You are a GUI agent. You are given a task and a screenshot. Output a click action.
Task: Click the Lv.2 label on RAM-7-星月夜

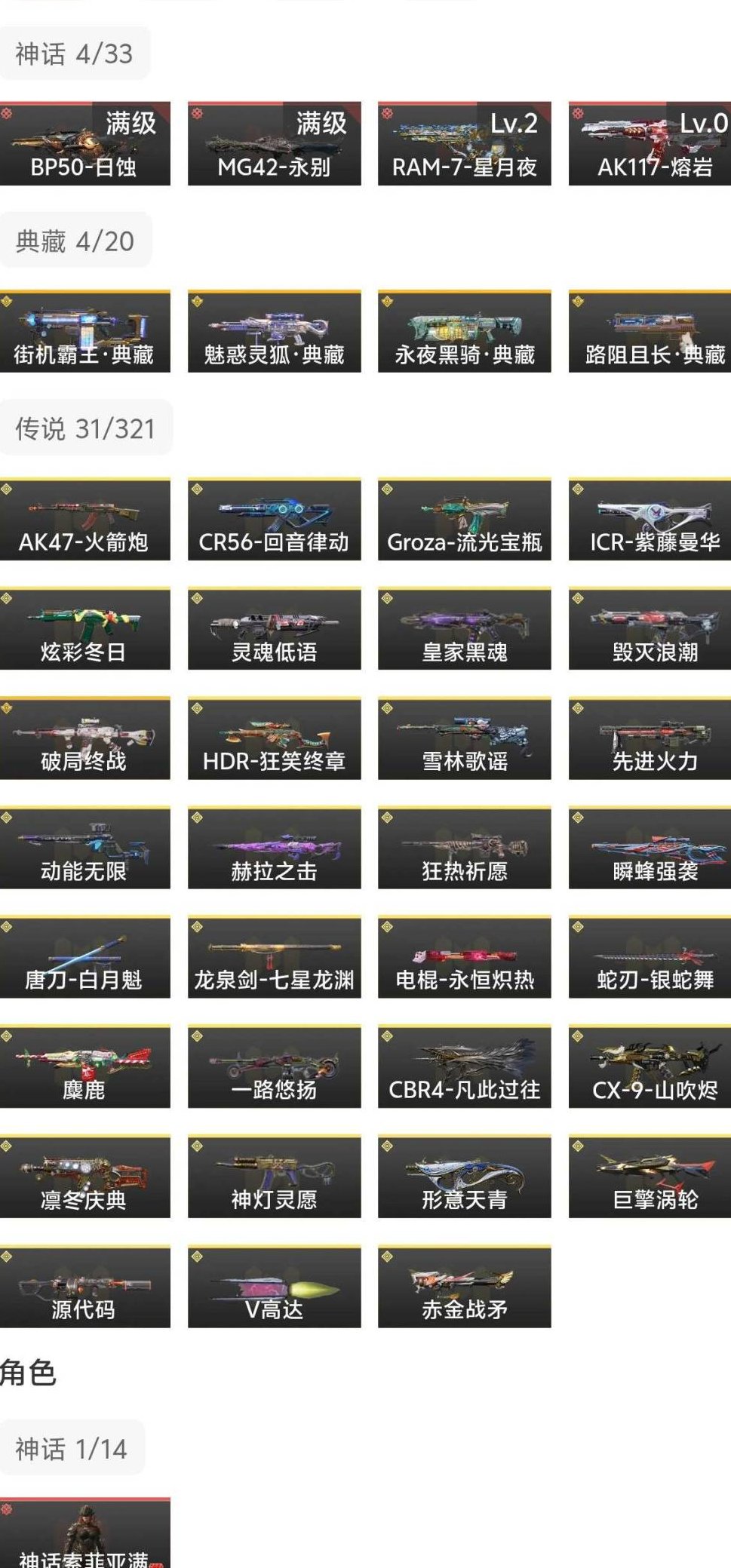coord(516,126)
